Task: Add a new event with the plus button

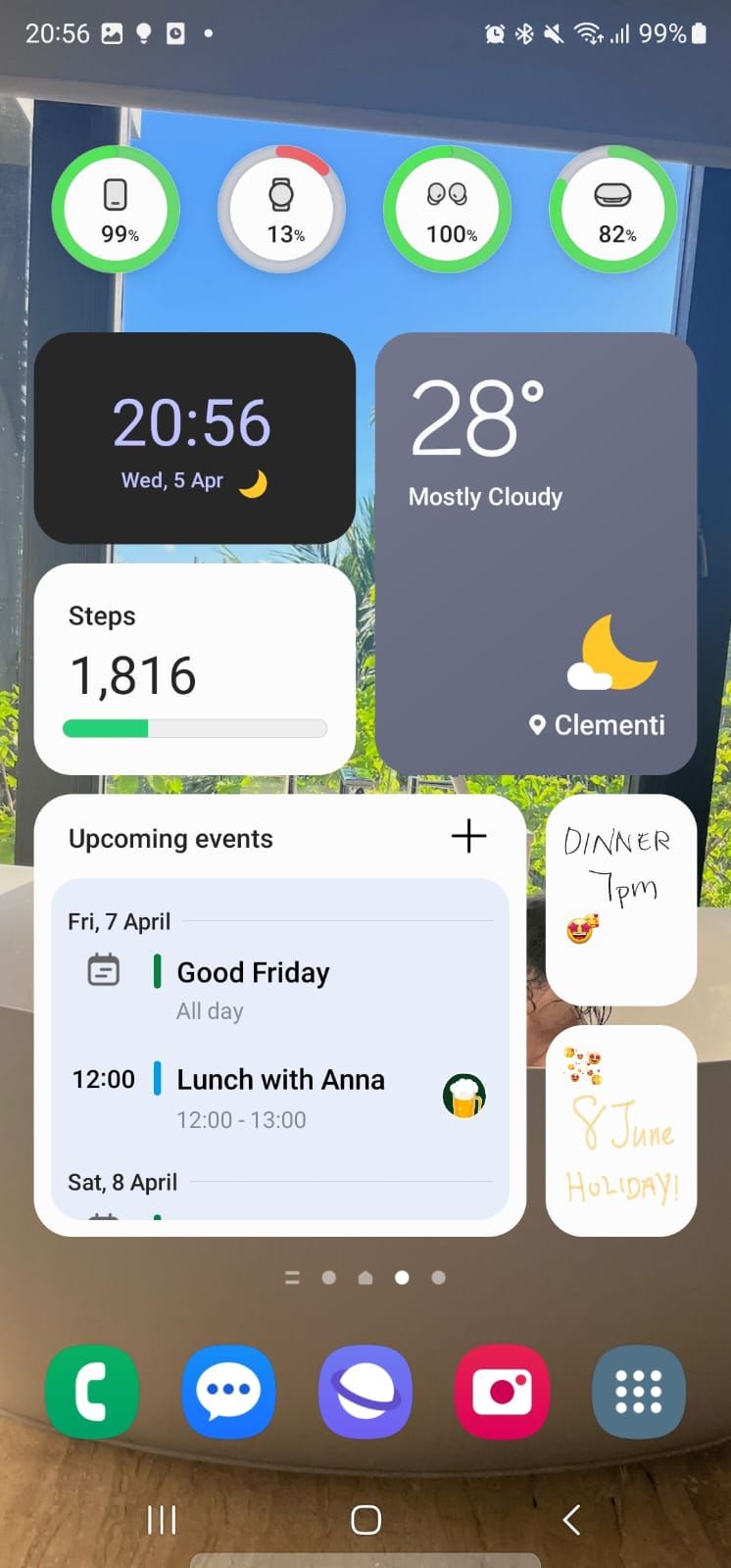Action: [468, 836]
